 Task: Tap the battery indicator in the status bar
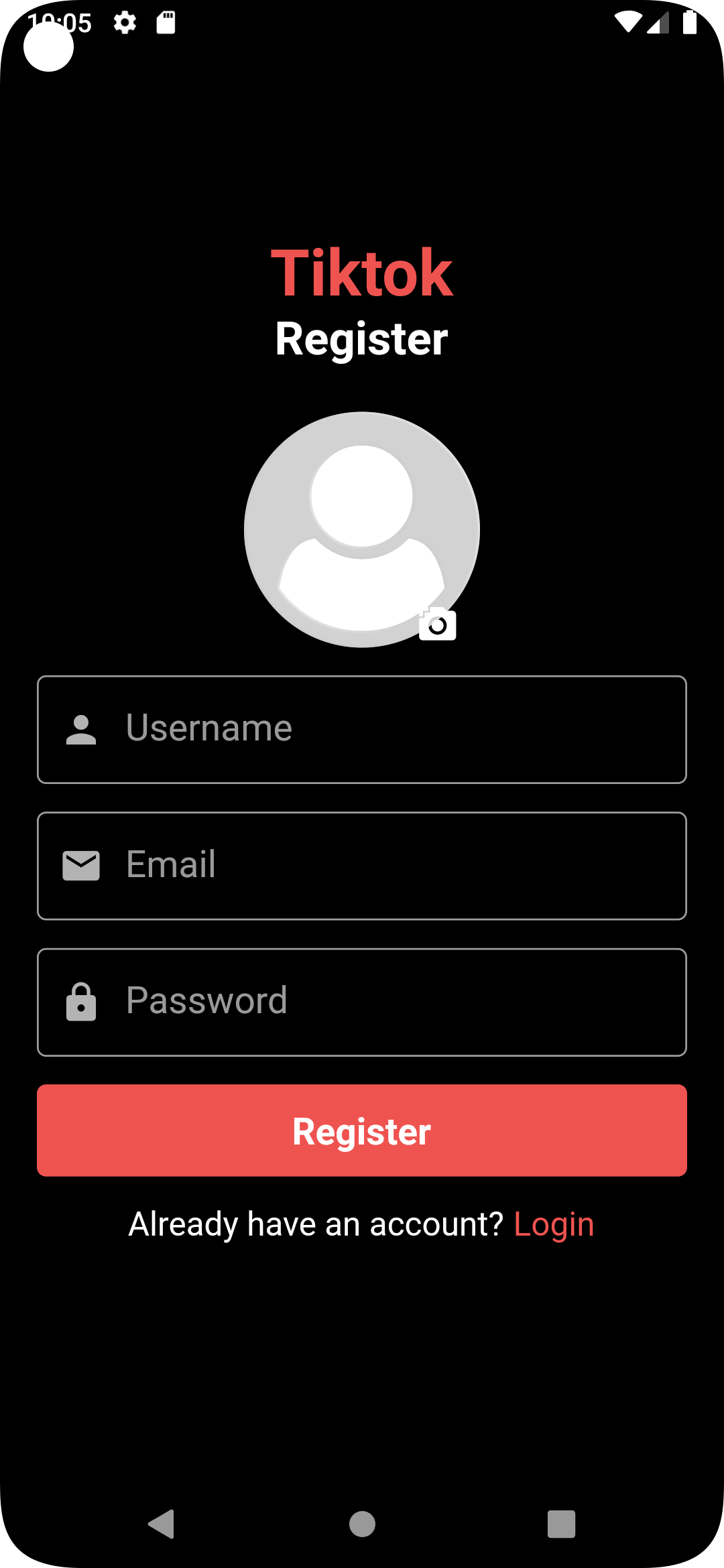click(x=690, y=22)
